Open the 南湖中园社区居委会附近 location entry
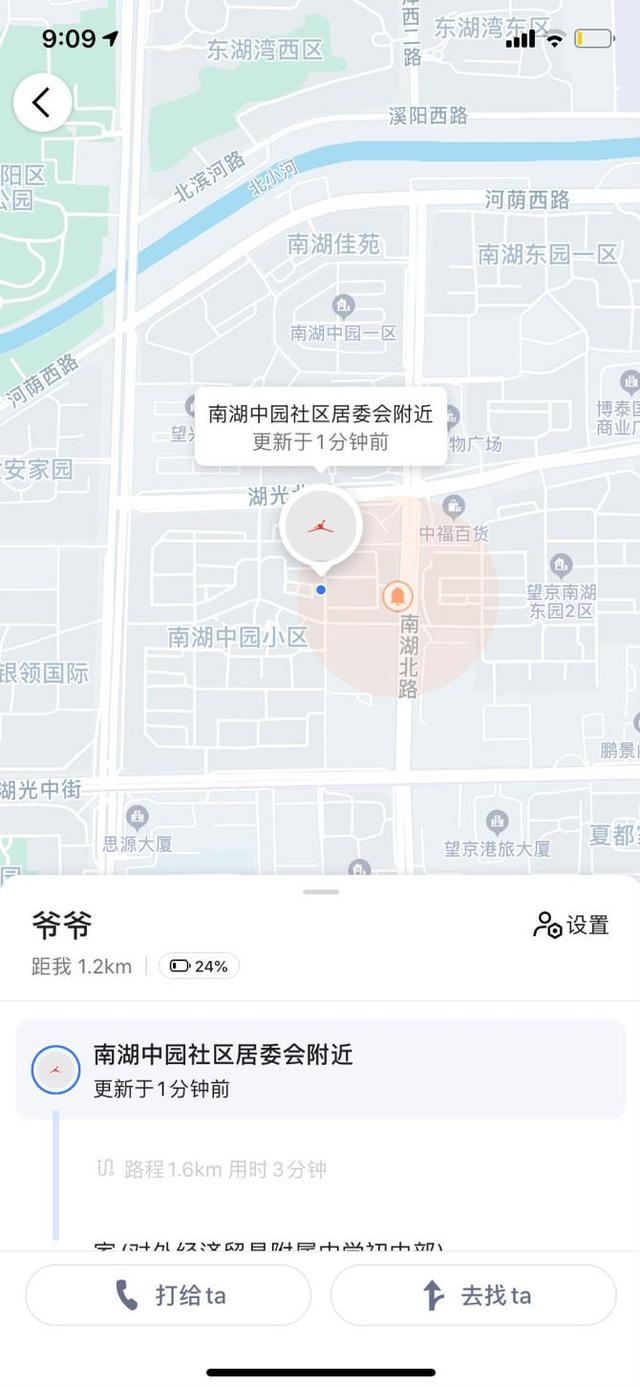The image size is (640, 1387). tap(320, 1069)
